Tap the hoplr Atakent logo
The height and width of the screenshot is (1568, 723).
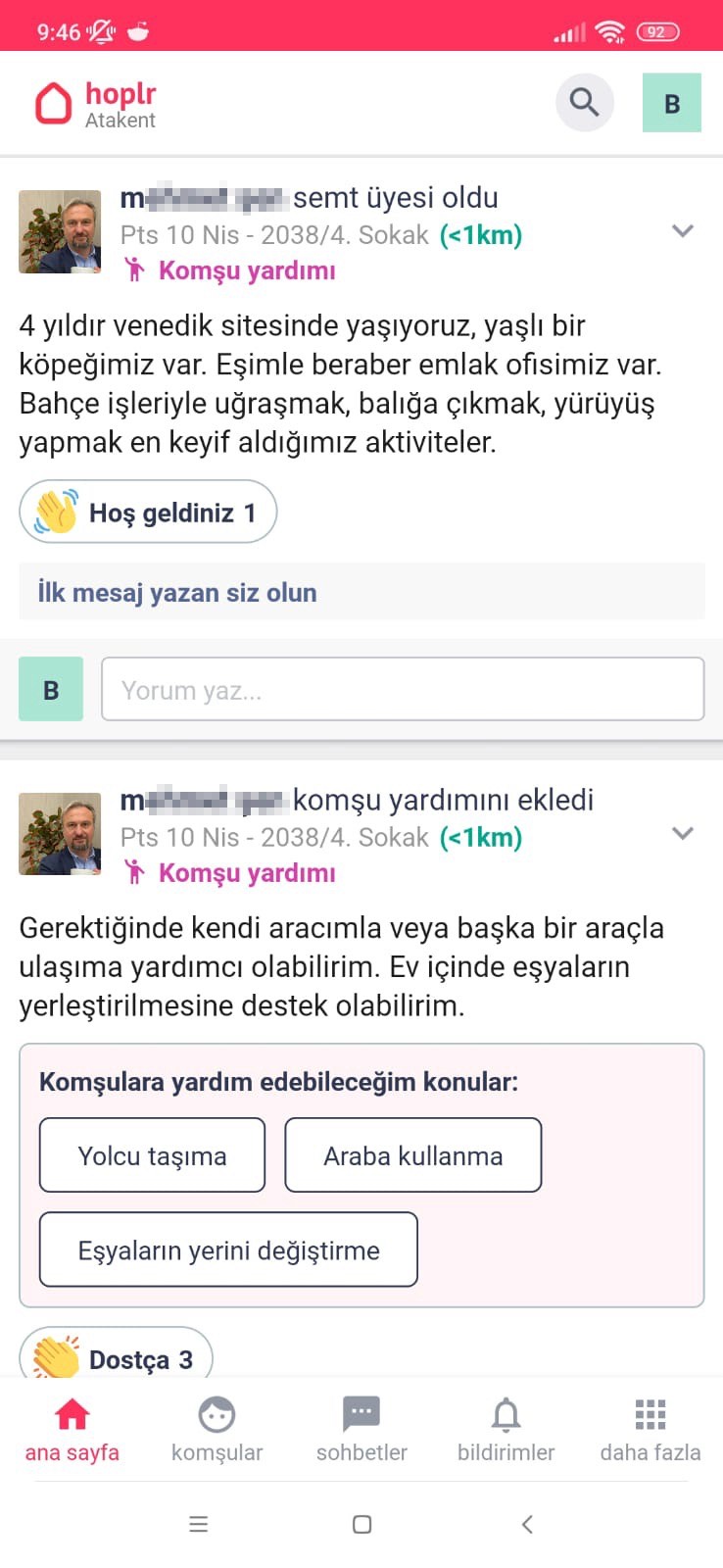96,104
